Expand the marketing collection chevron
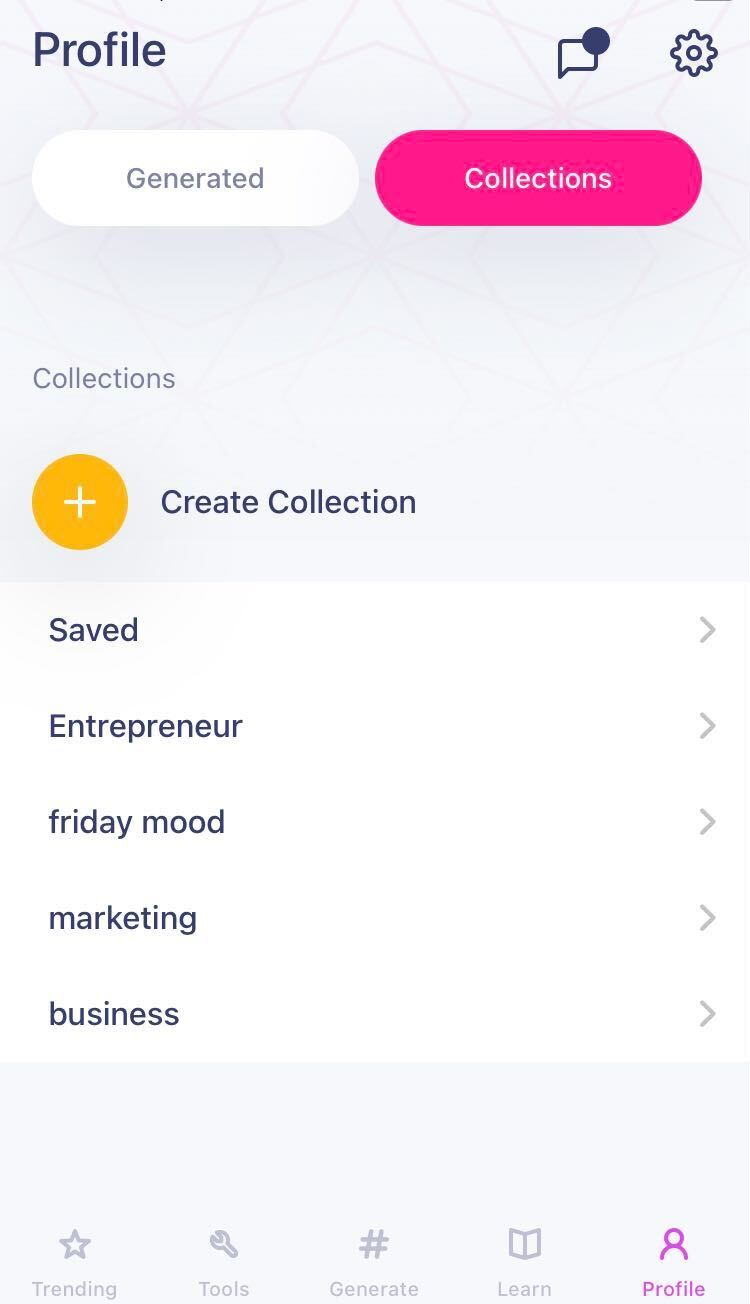Image resolution: width=750 pixels, height=1304 pixels. [708, 918]
